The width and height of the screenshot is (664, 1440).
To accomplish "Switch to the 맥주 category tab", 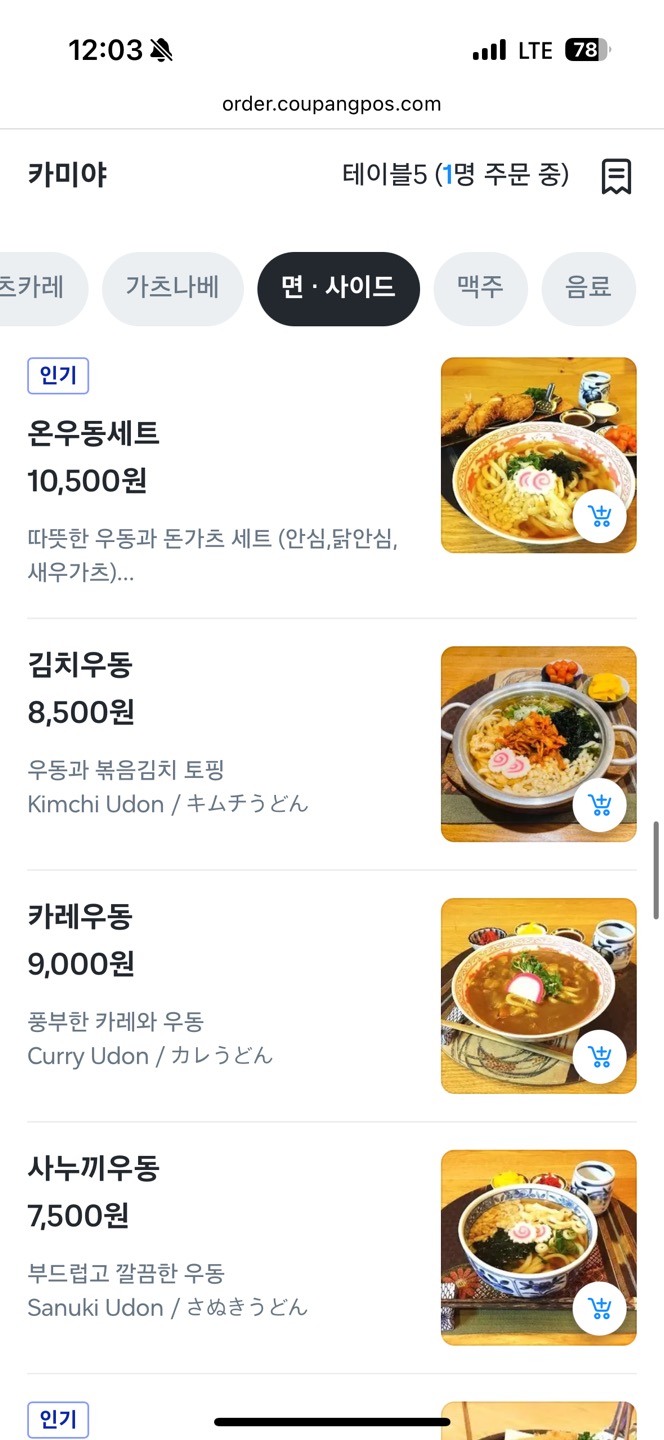I will point(480,289).
